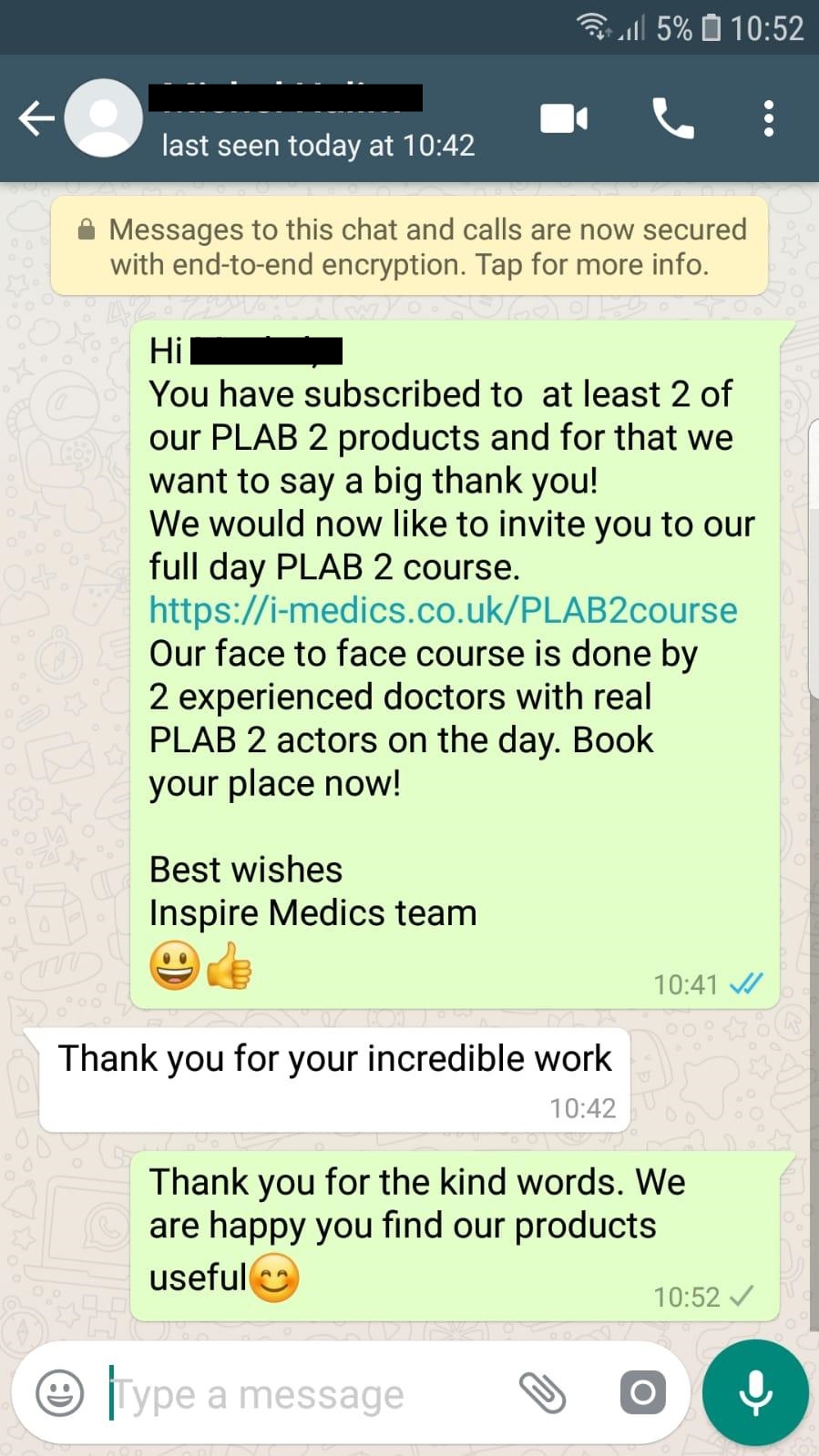Start a voice call
The width and height of the screenshot is (819, 1456).
pos(673,118)
